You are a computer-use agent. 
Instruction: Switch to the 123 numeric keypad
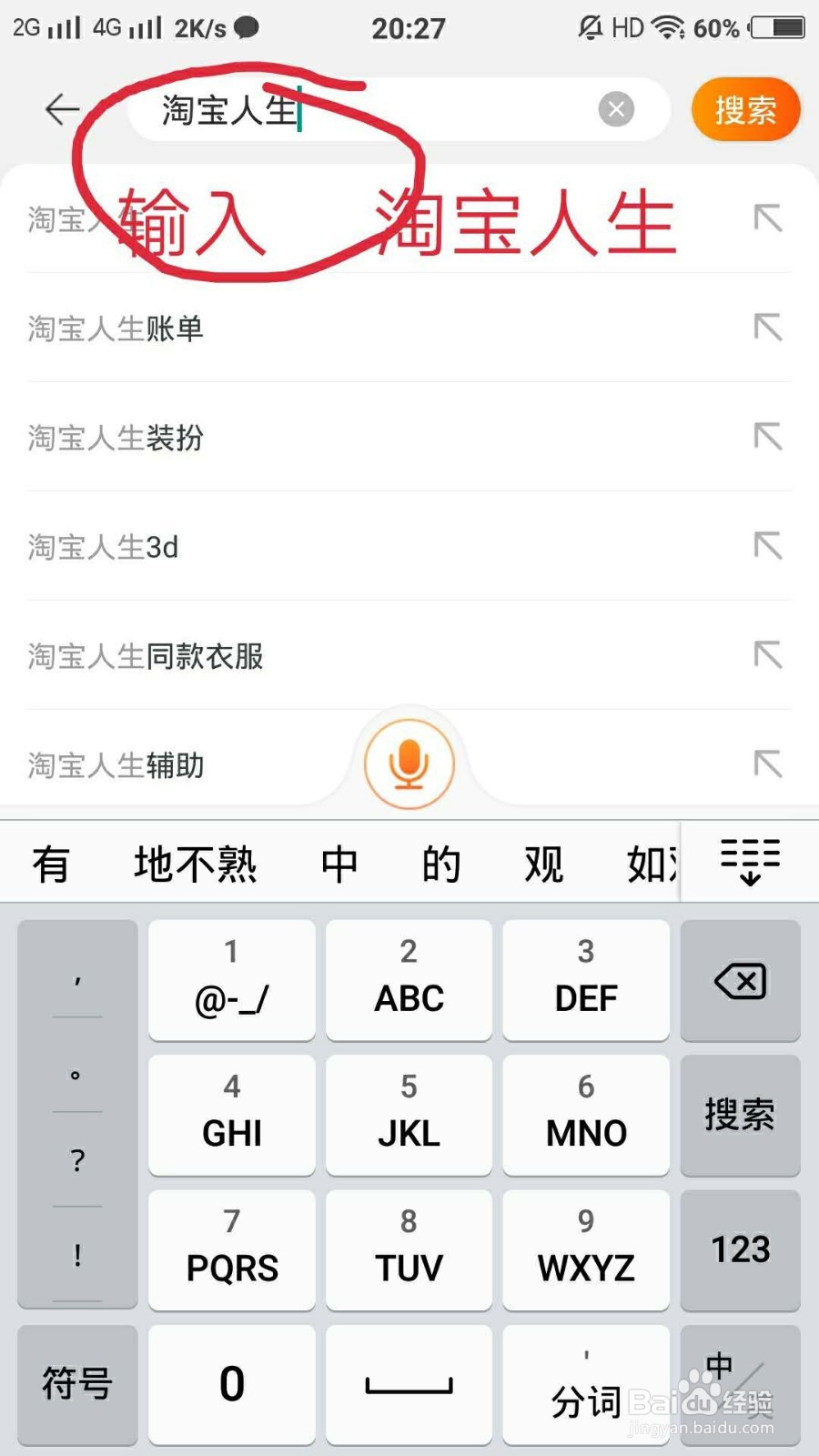[x=740, y=1249]
